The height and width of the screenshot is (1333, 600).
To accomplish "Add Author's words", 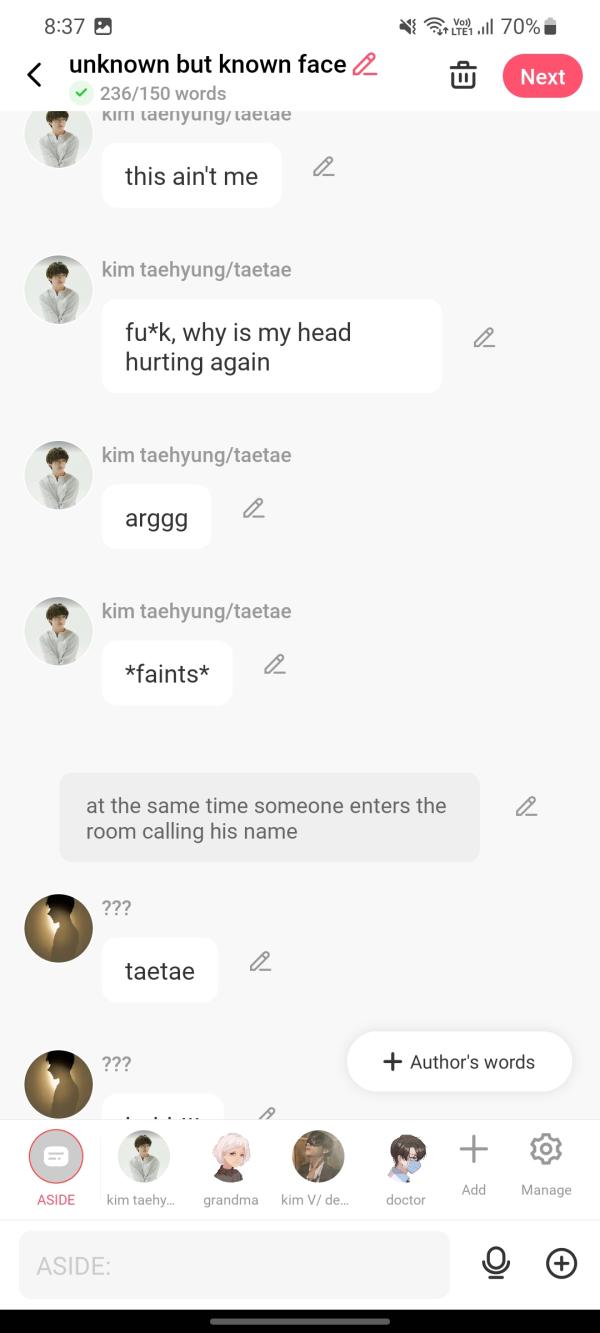I will [459, 1062].
